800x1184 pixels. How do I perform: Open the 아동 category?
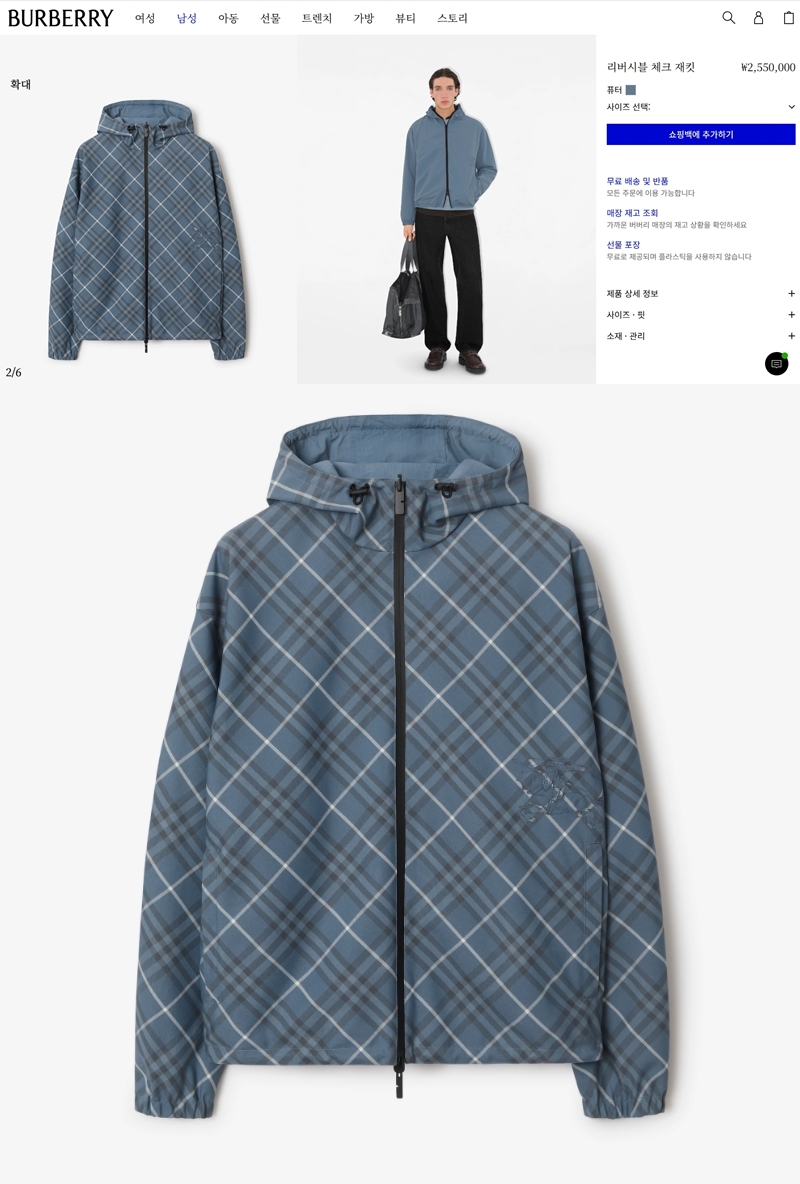[228, 18]
